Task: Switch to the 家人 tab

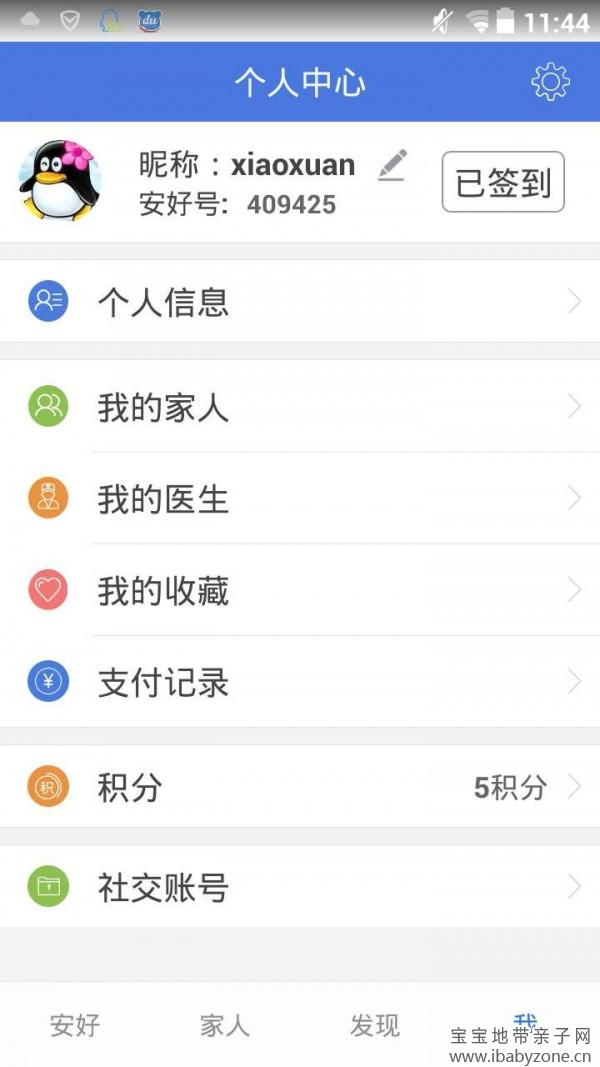Action: (x=224, y=1025)
